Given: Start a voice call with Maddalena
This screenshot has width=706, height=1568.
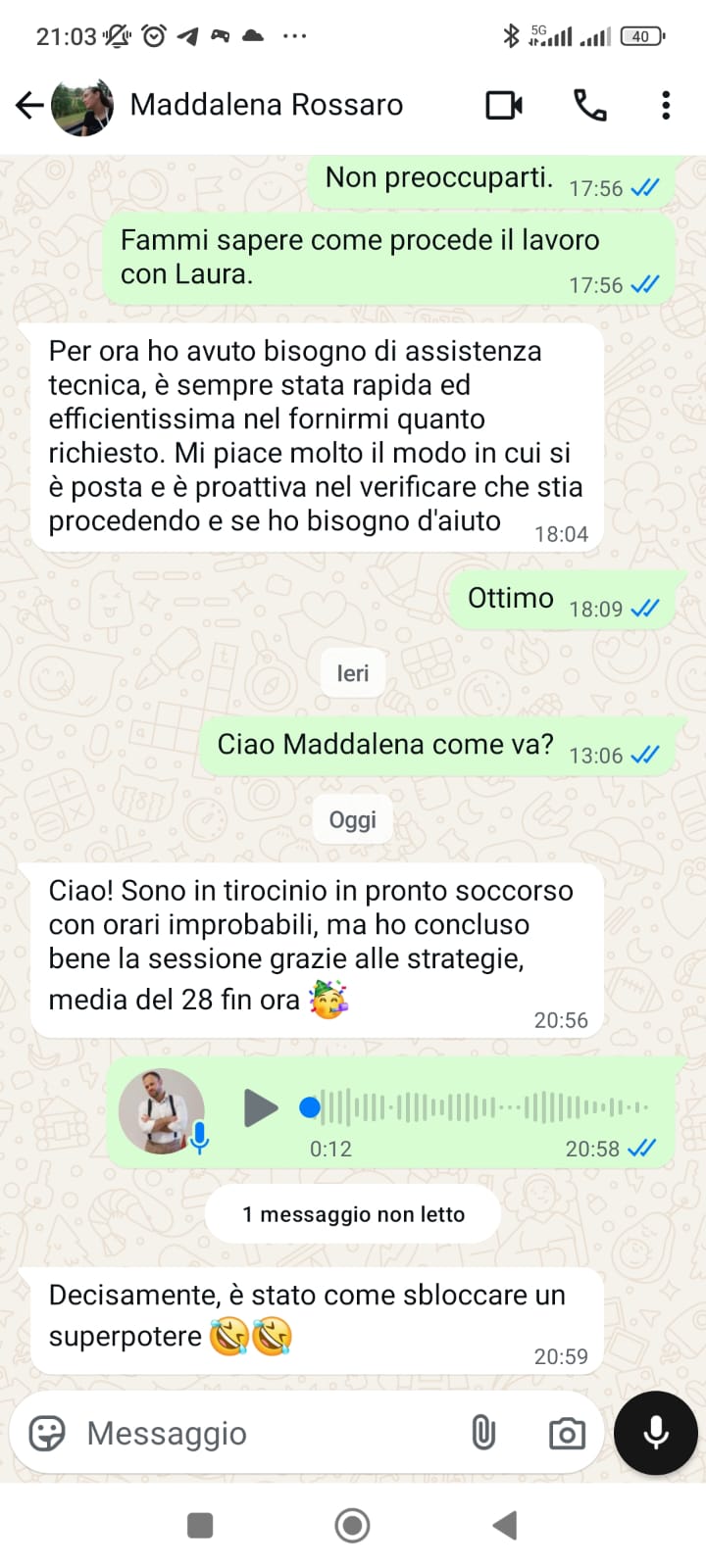Looking at the screenshot, I should [x=589, y=105].
